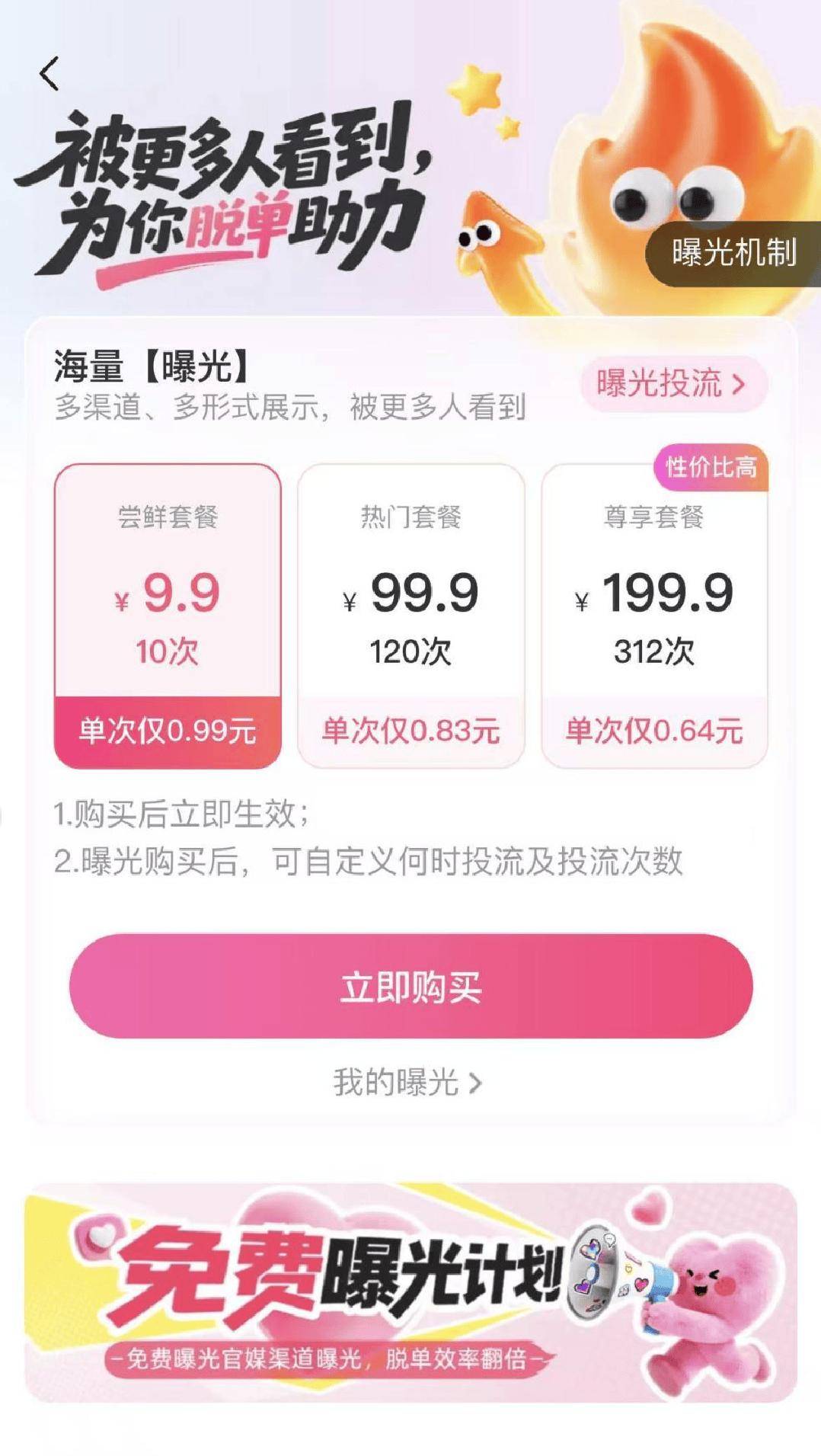
Task: Tap 立即购买 to purchase now
Action: tap(410, 986)
